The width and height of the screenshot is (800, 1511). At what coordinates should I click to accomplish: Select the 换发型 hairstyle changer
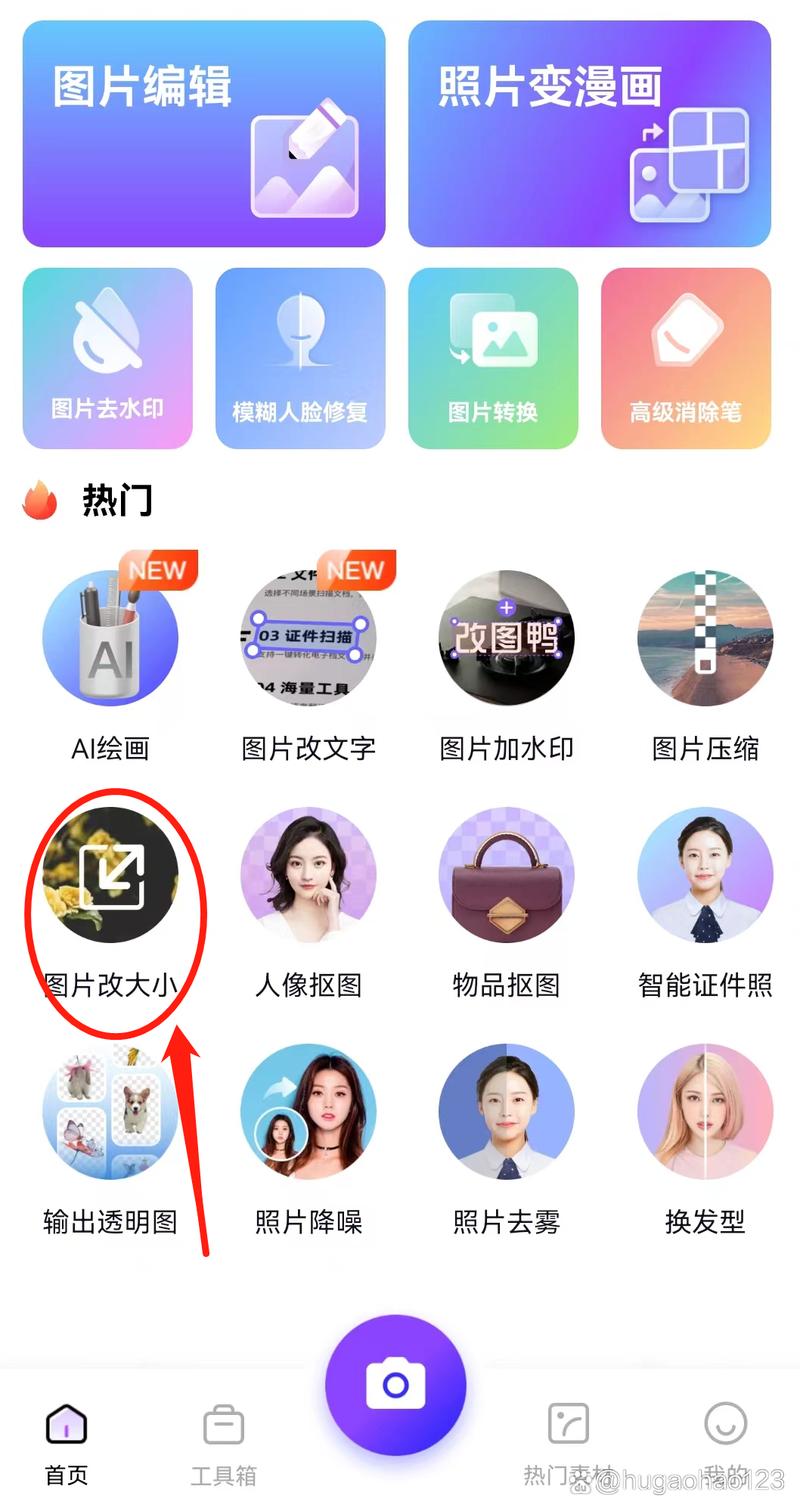point(703,1110)
